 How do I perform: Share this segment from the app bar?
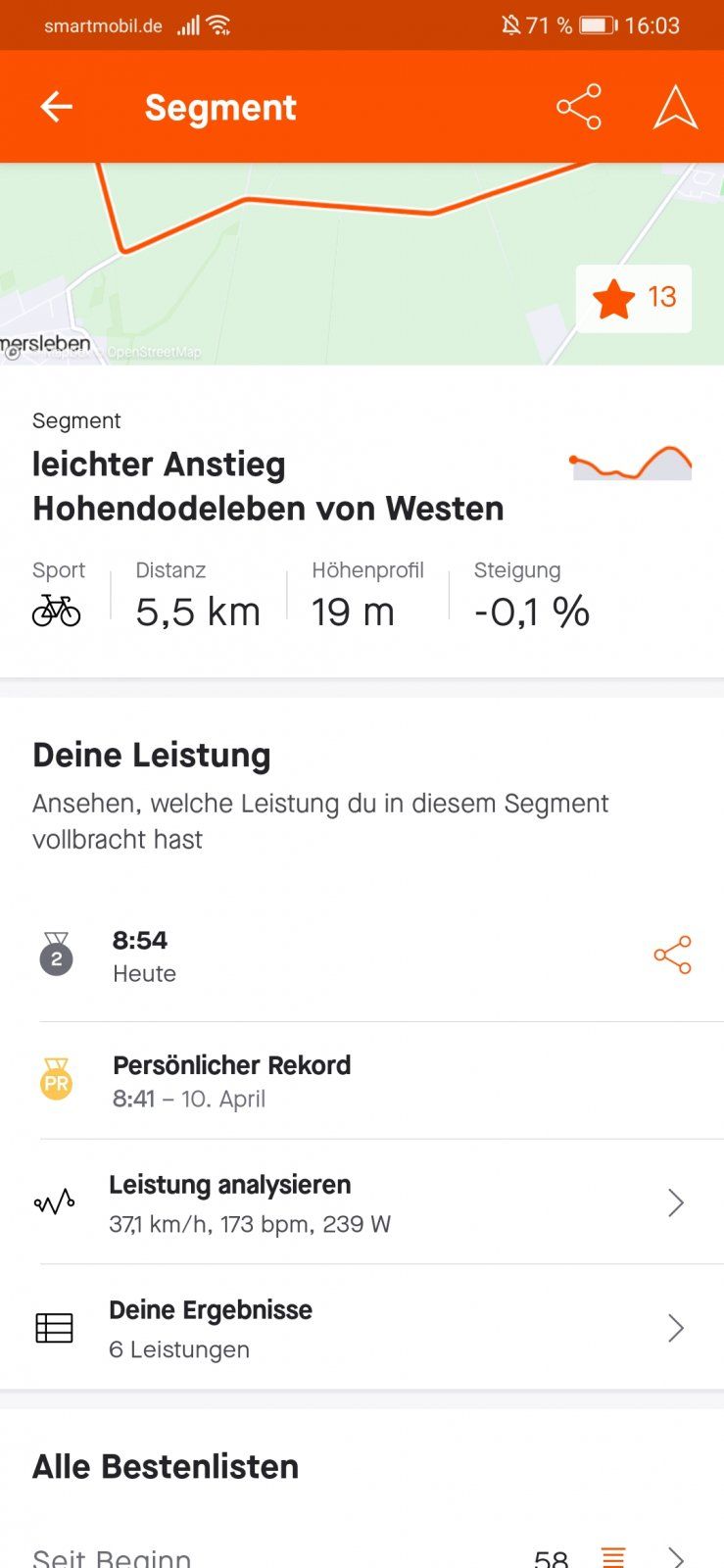[x=579, y=107]
